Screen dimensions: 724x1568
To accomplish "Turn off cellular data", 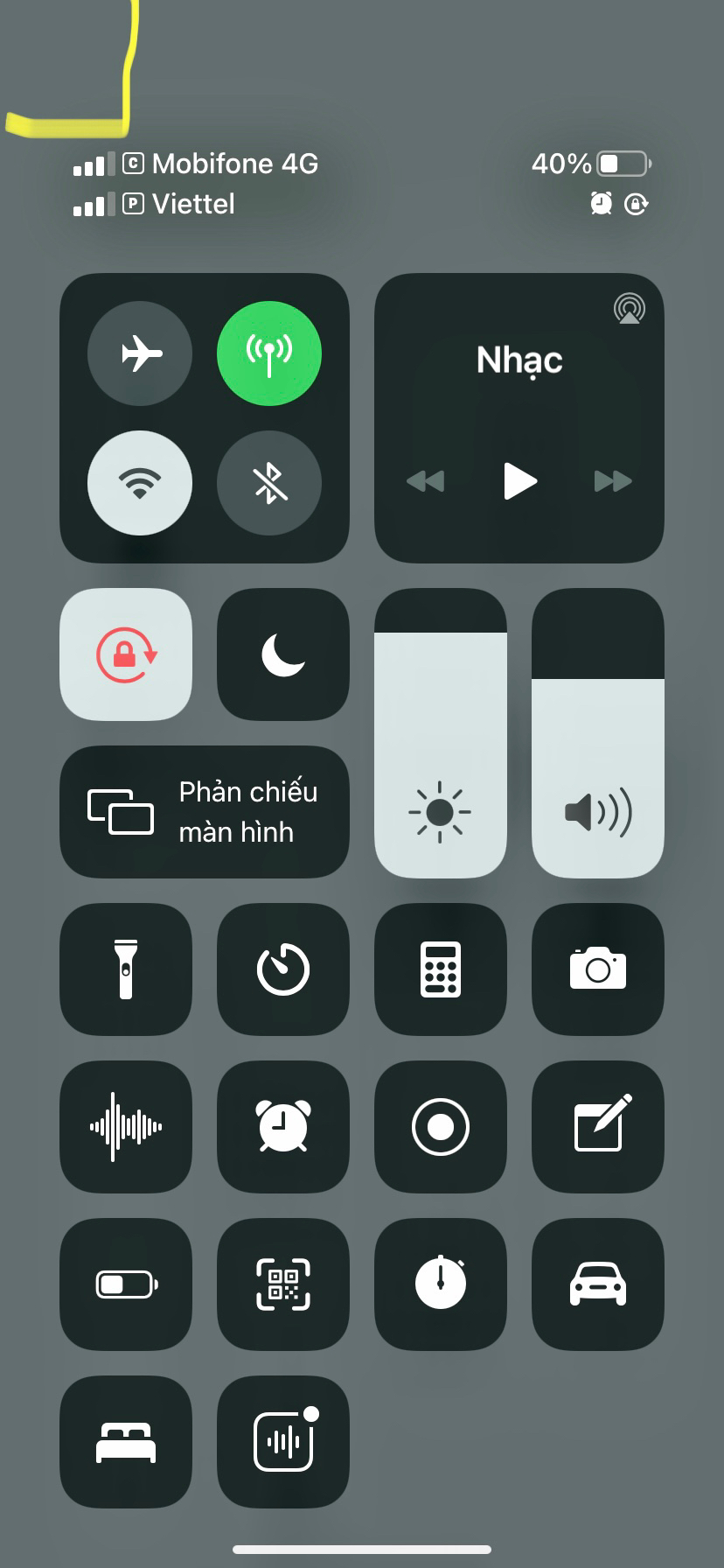I will (269, 353).
